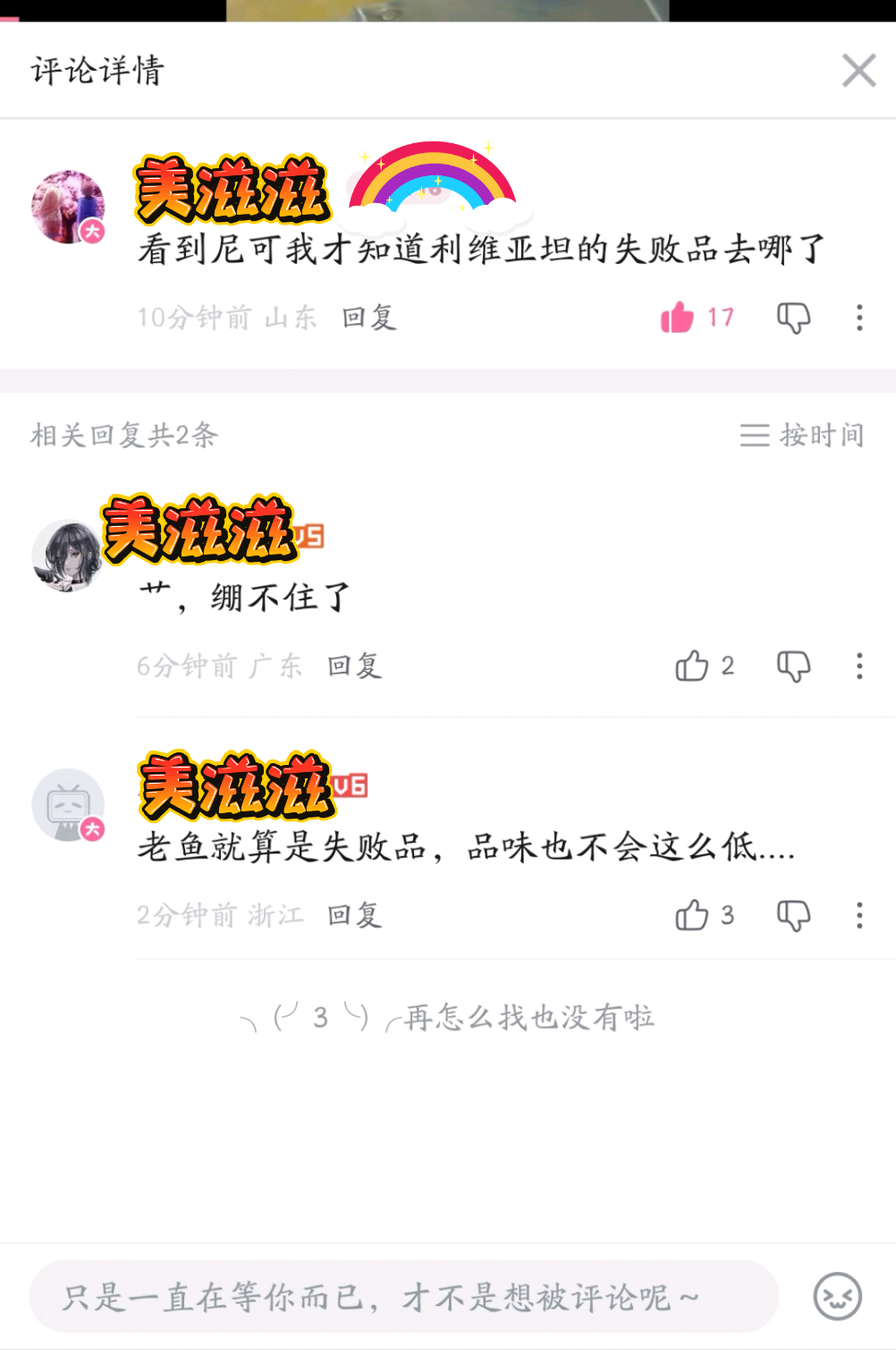Dislike the reply 绷不住了
896x1350 pixels.
coord(793,666)
